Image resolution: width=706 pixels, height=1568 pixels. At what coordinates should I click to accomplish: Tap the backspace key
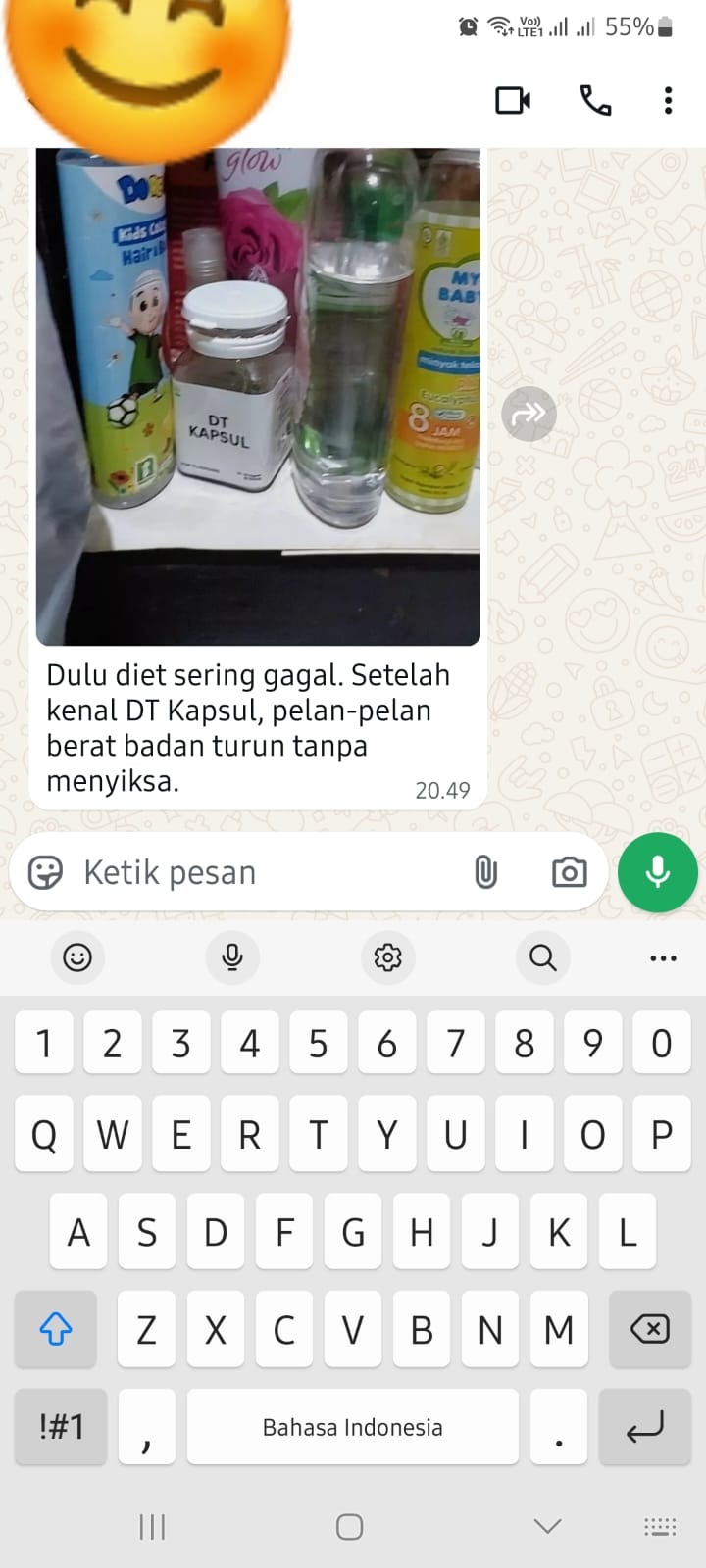click(649, 1329)
